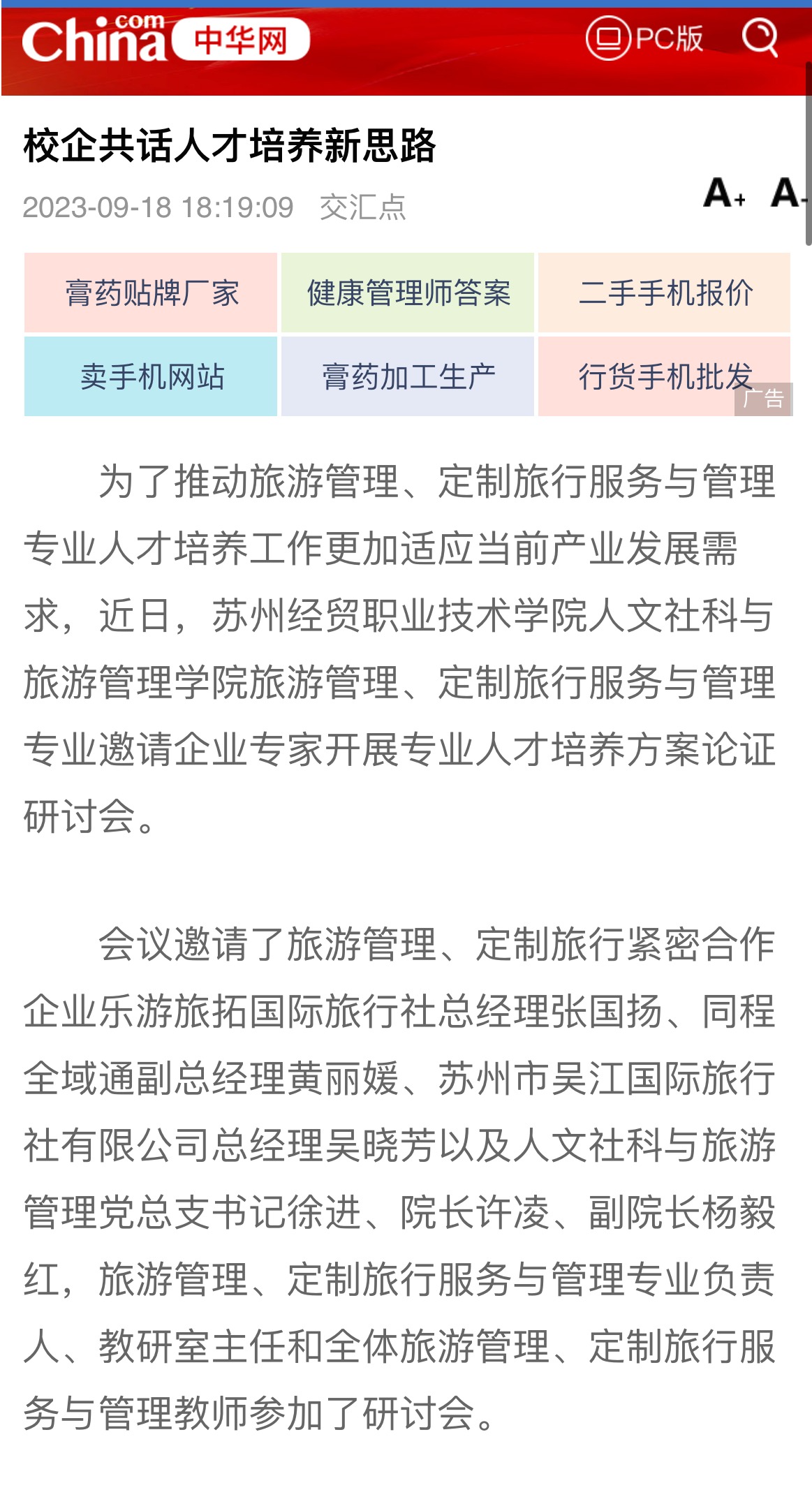Select the 膏药加工生产 ad tile

coord(408,376)
